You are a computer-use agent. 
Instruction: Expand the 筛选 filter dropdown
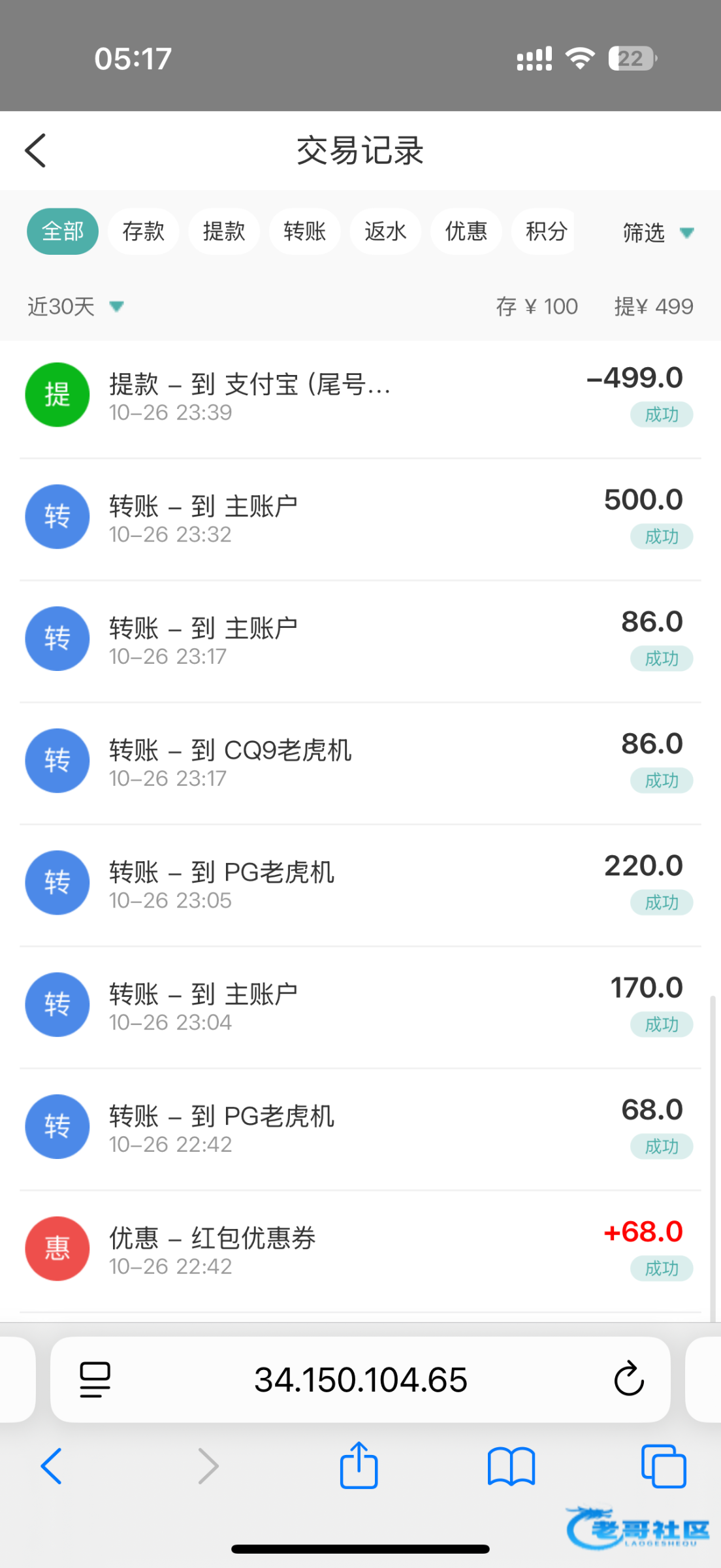(x=656, y=233)
